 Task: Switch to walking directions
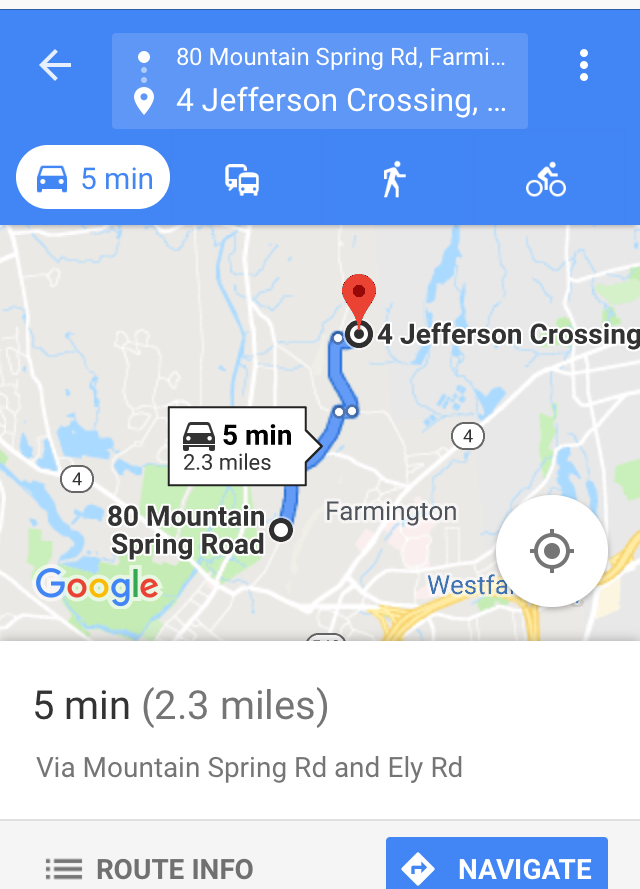(x=393, y=181)
